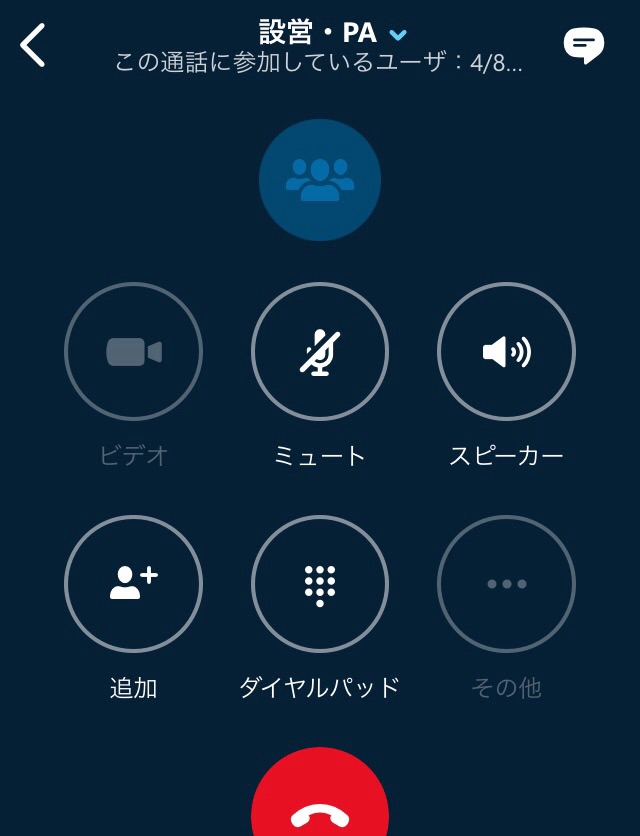Open the その他 more options button
Screen dimensions: 640x836
tap(506, 584)
